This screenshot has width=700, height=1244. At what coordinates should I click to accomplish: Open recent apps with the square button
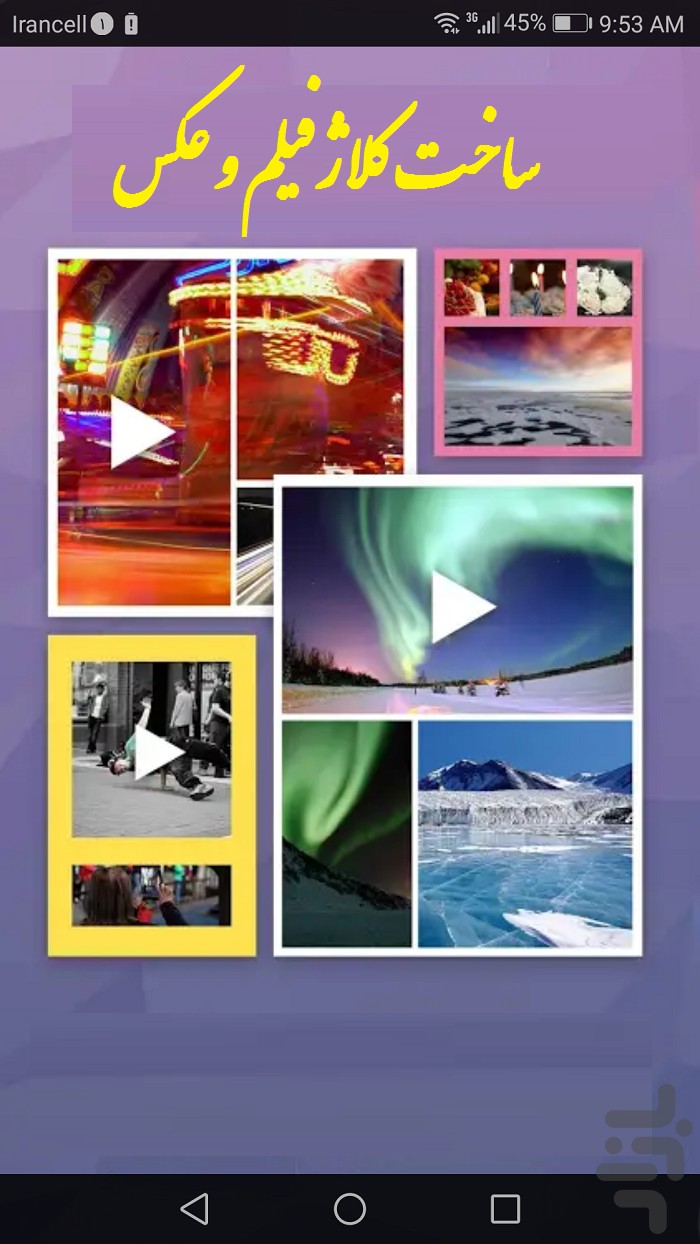pyautogui.click(x=505, y=1208)
